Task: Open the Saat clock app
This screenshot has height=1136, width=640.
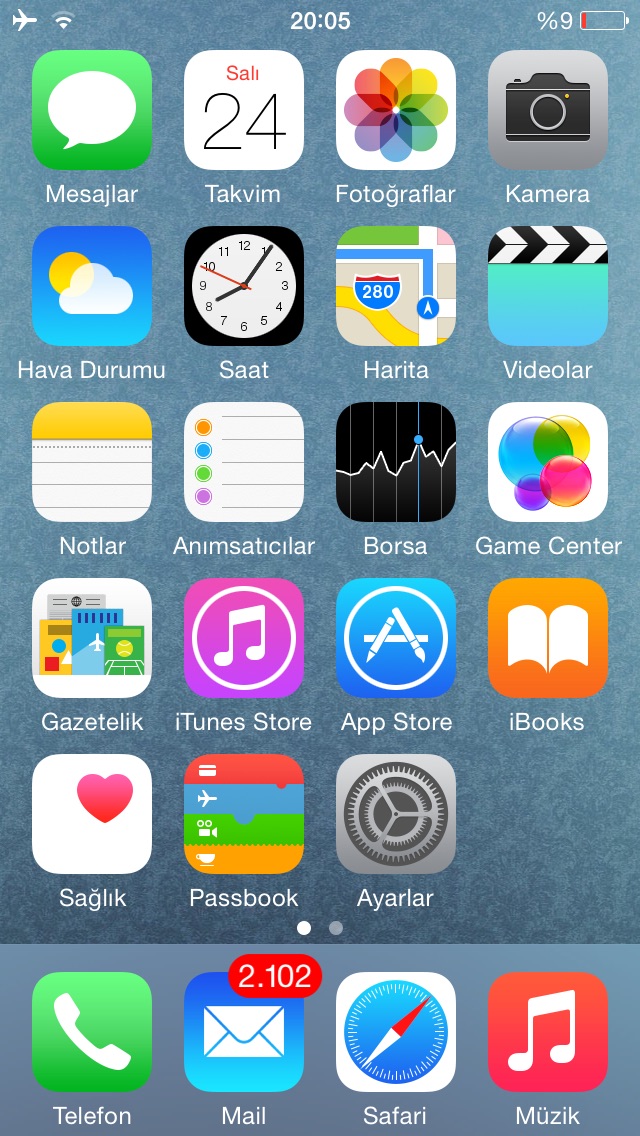Action: (x=244, y=286)
